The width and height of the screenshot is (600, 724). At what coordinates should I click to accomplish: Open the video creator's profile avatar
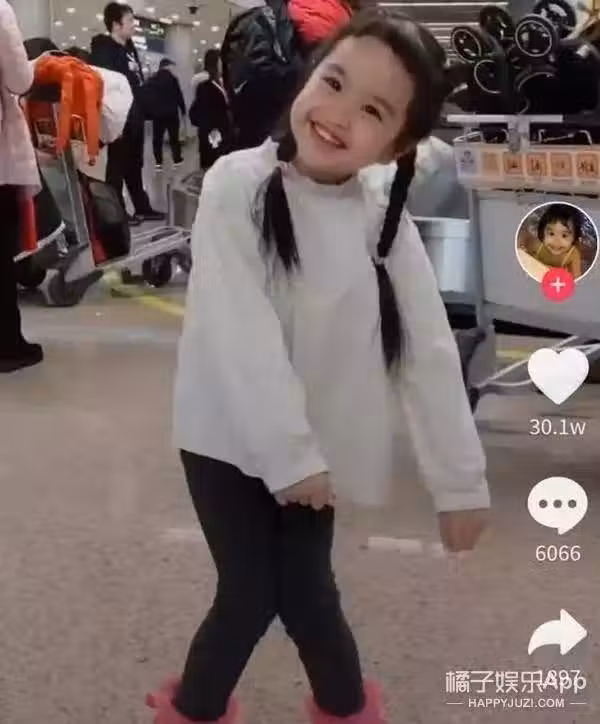[556, 241]
